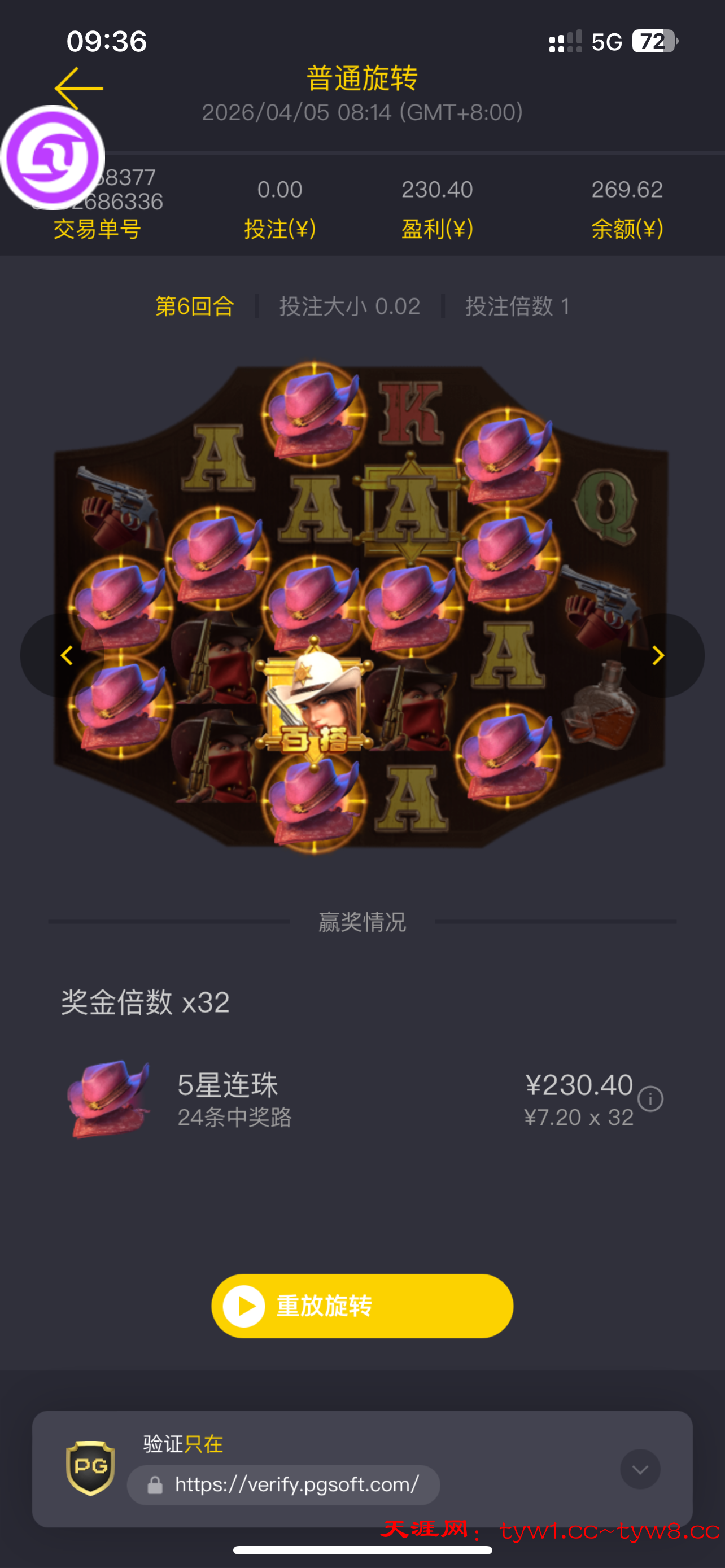Go back using the yellow arrow
The width and height of the screenshot is (725, 1568).
pyautogui.click(x=78, y=87)
